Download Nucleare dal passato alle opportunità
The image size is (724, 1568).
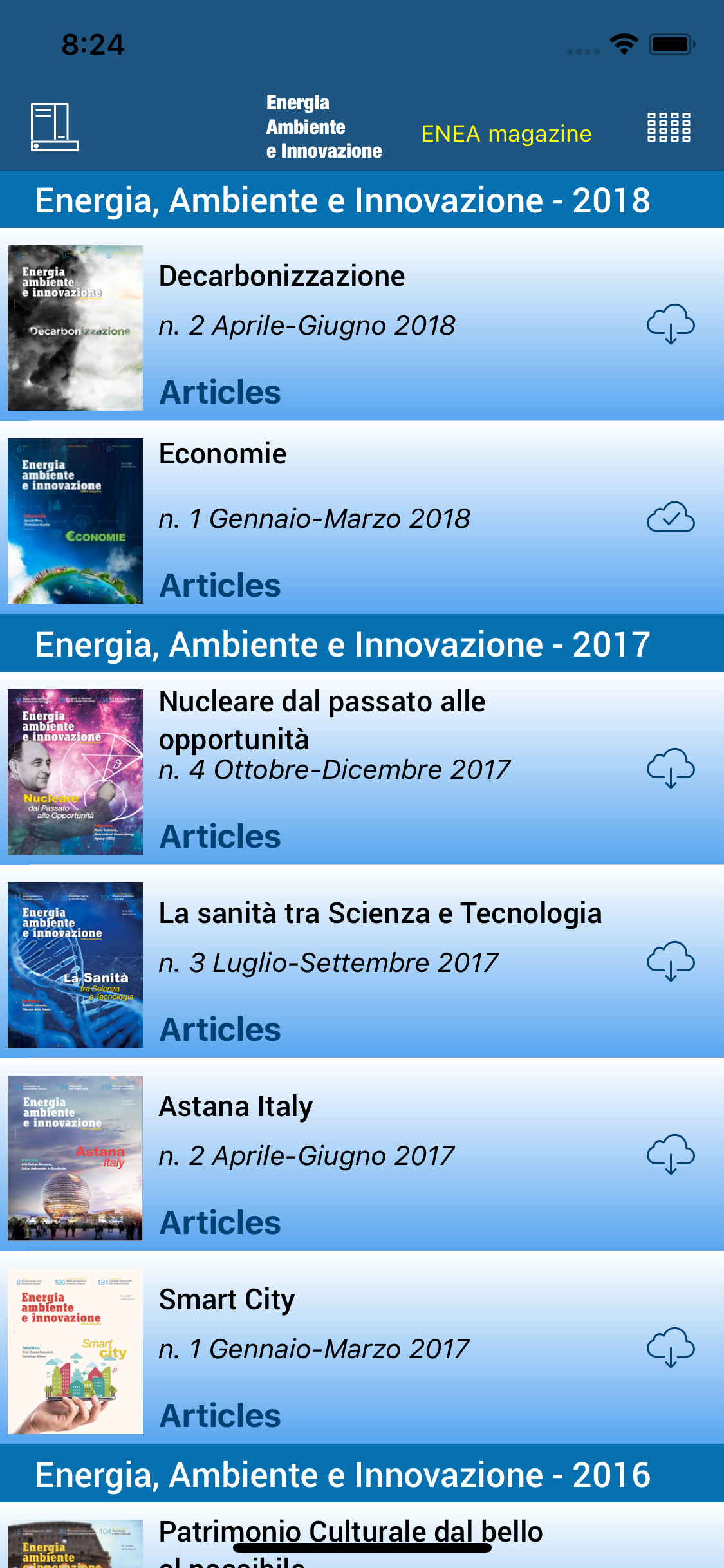click(671, 769)
